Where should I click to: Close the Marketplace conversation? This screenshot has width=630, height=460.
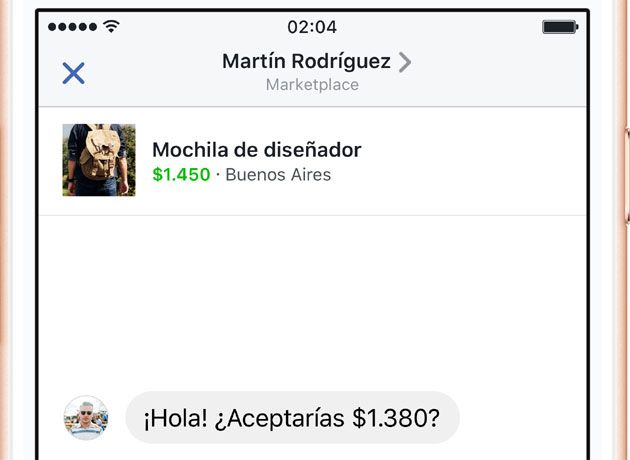(x=73, y=73)
